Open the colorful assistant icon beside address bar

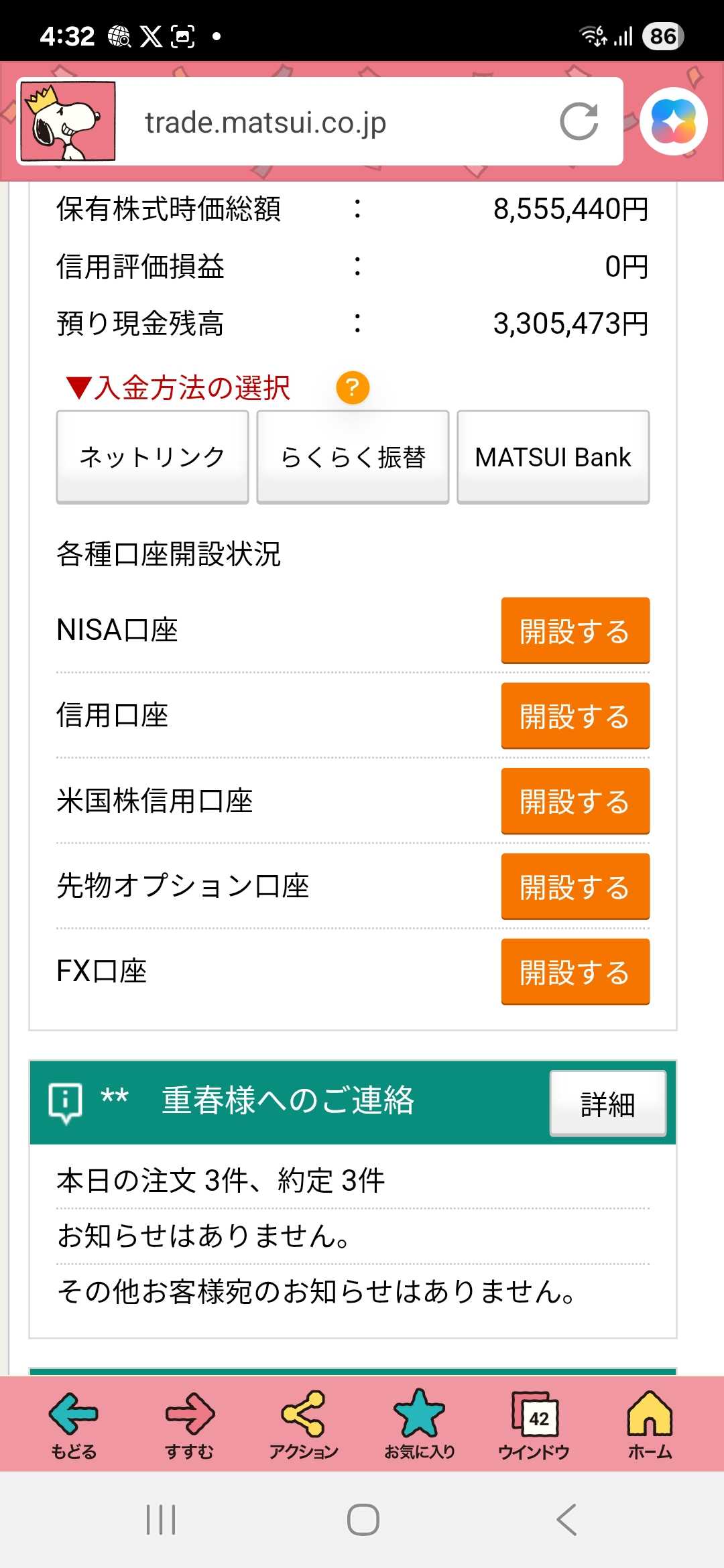(673, 122)
